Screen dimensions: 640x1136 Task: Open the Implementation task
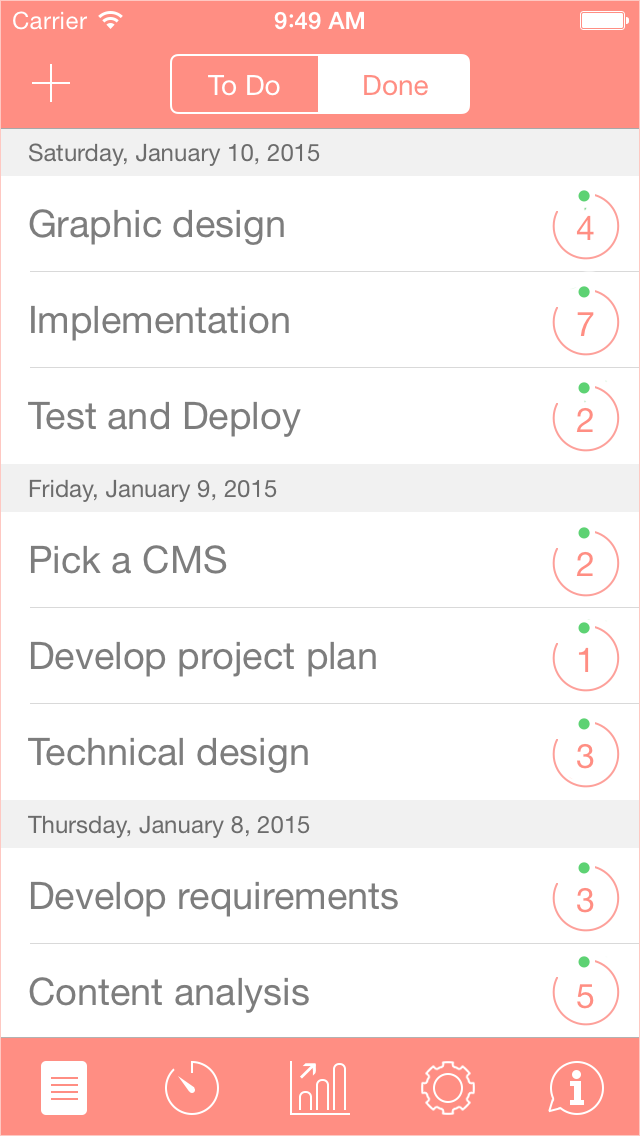[x=320, y=320]
